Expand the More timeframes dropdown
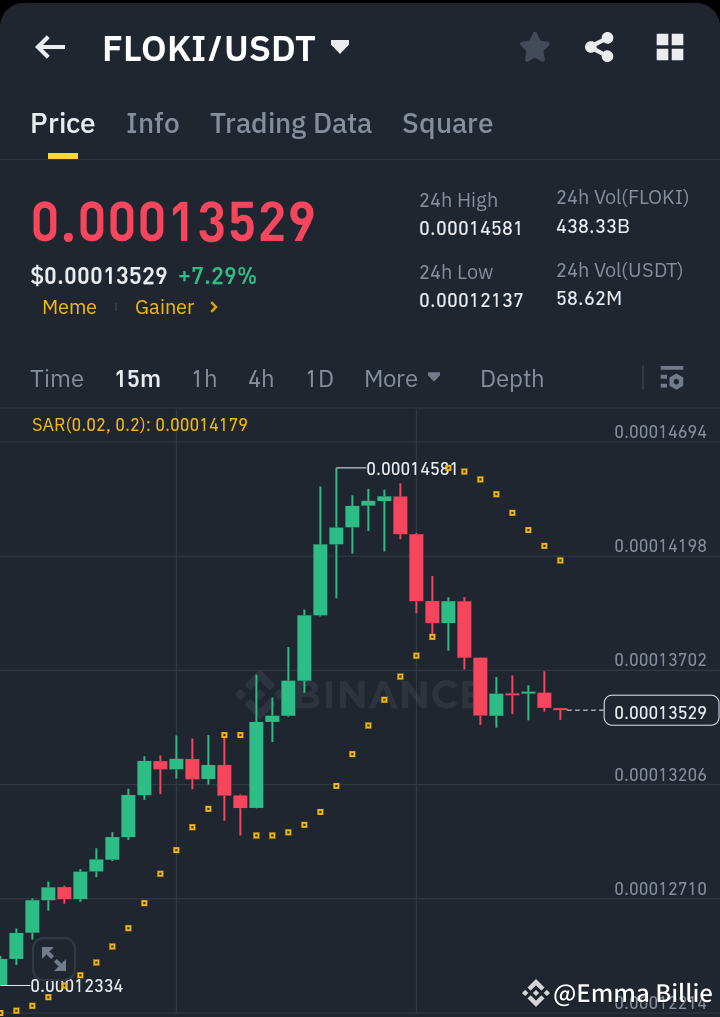 (x=403, y=379)
